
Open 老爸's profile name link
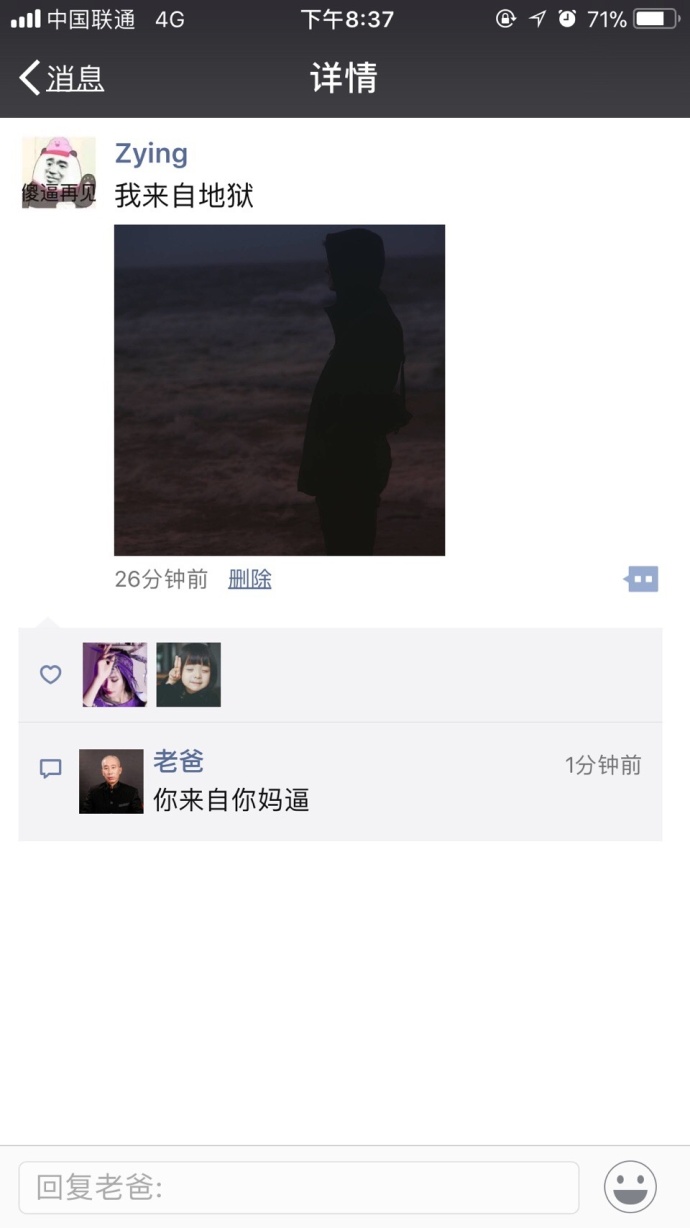click(x=179, y=762)
